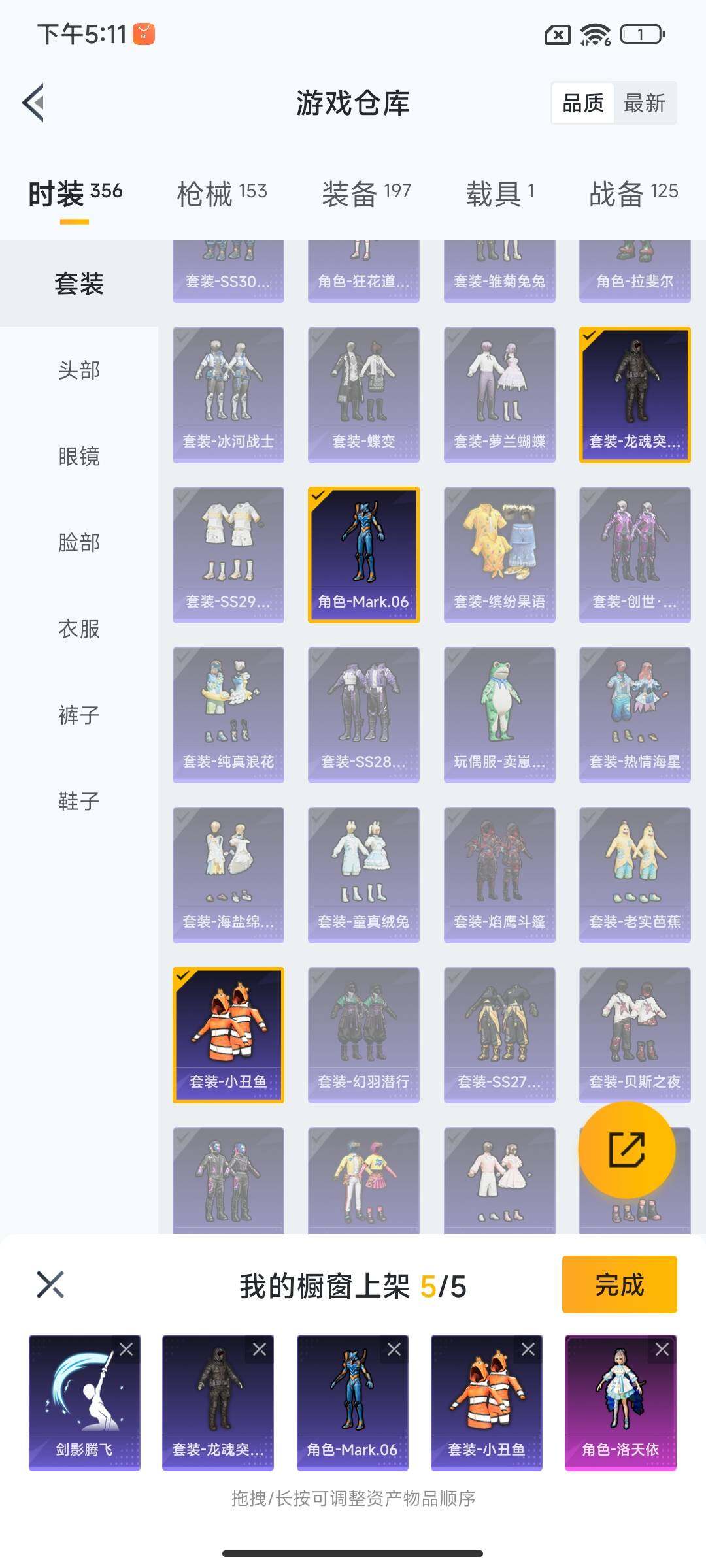Uncheck 角色-Mark.06 in the grid
Viewport: 706px width, 1568px height.
tap(363, 554)
